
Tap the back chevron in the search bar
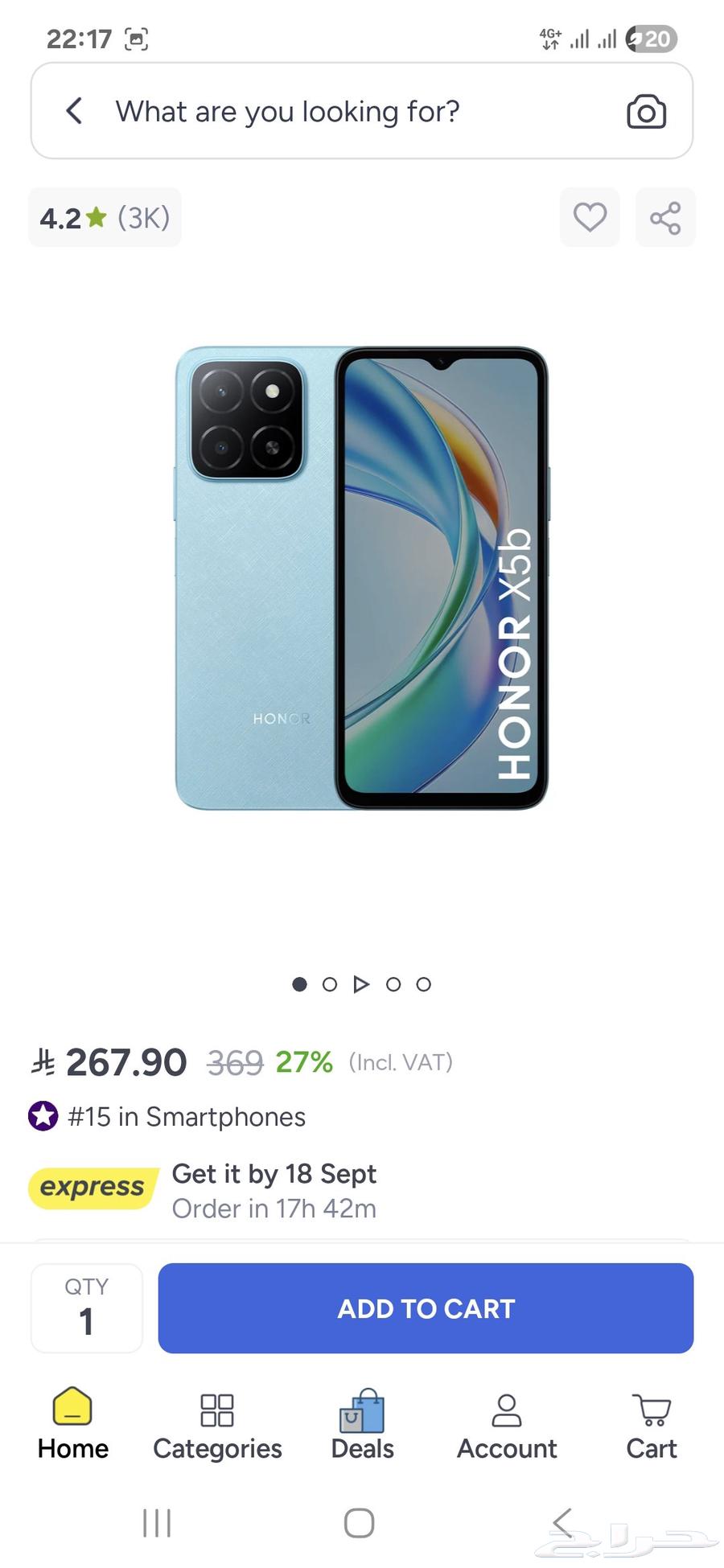74,111
